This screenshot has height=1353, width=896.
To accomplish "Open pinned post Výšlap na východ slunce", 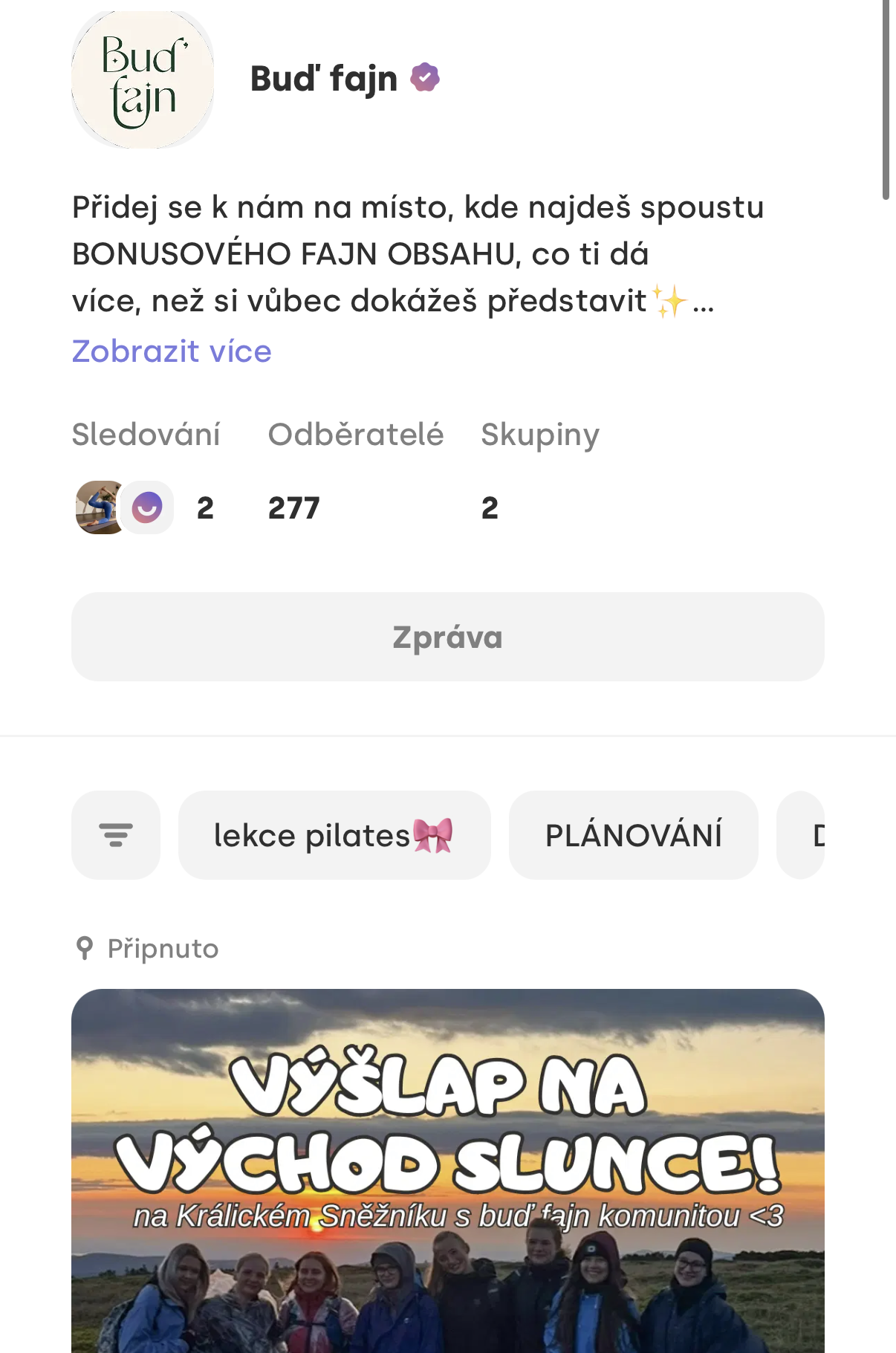I will pos(447,1170).
